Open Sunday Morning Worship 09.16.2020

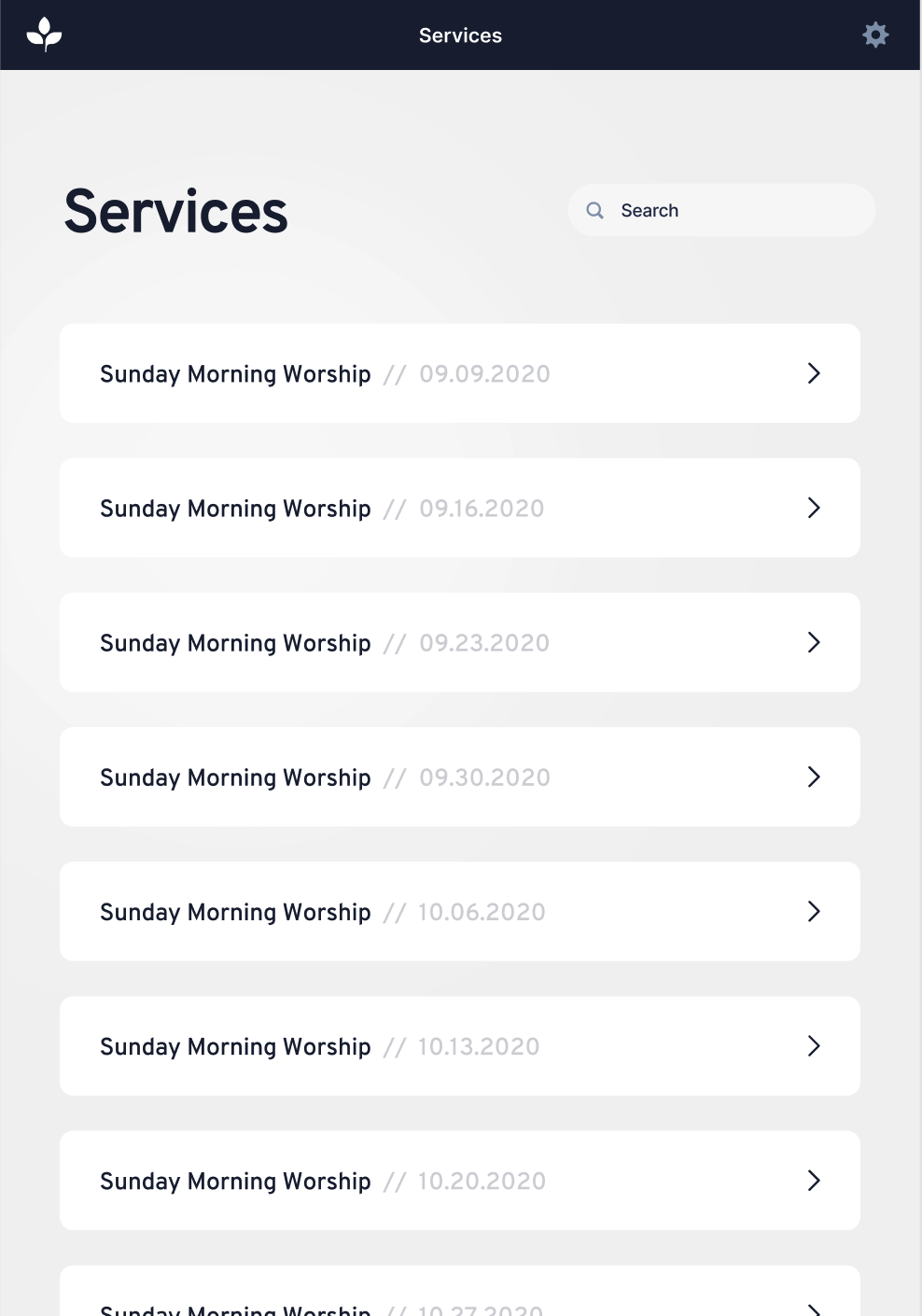pos(459,508)
